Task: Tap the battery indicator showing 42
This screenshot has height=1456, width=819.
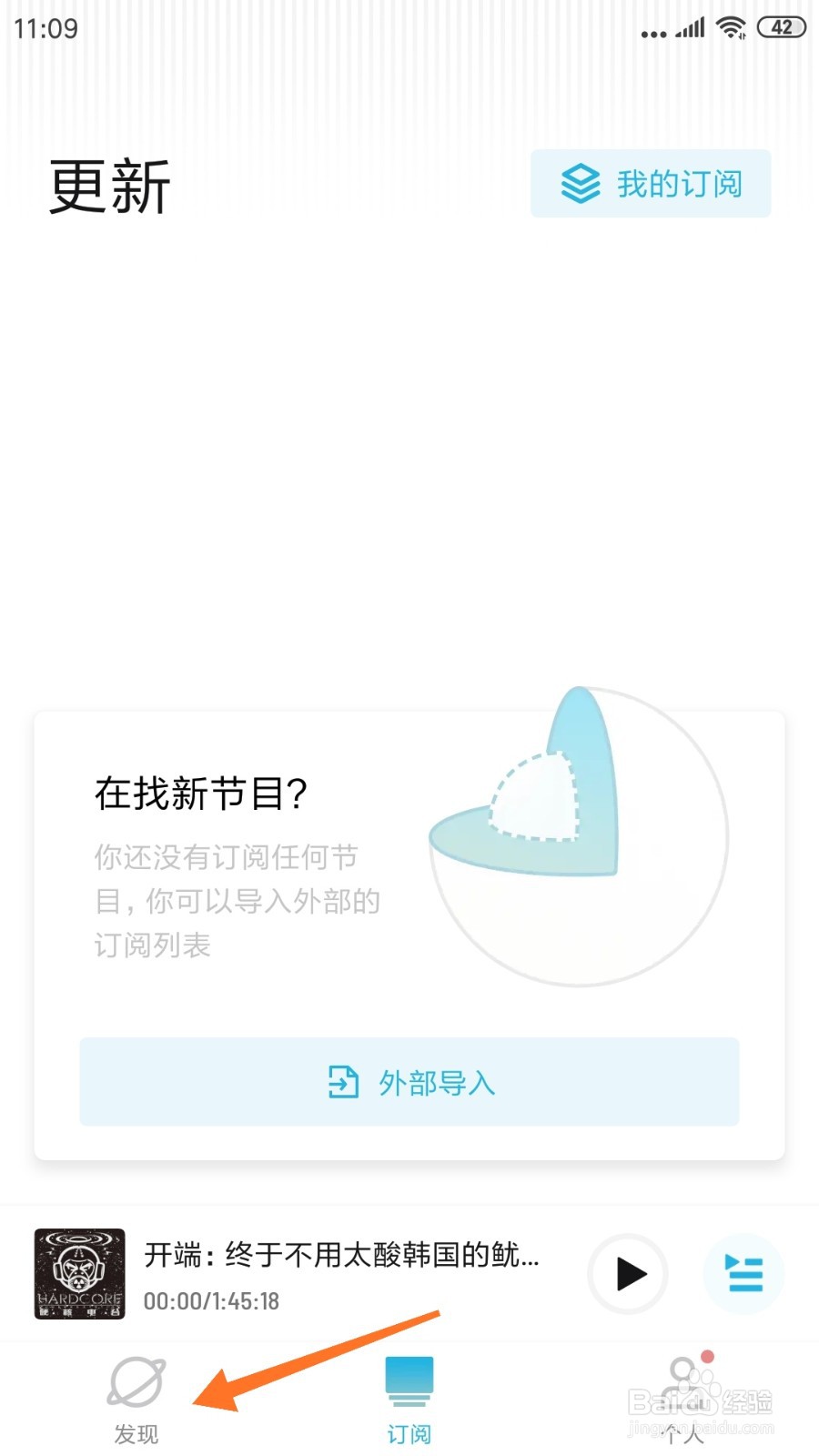Action: coord(781,27)
